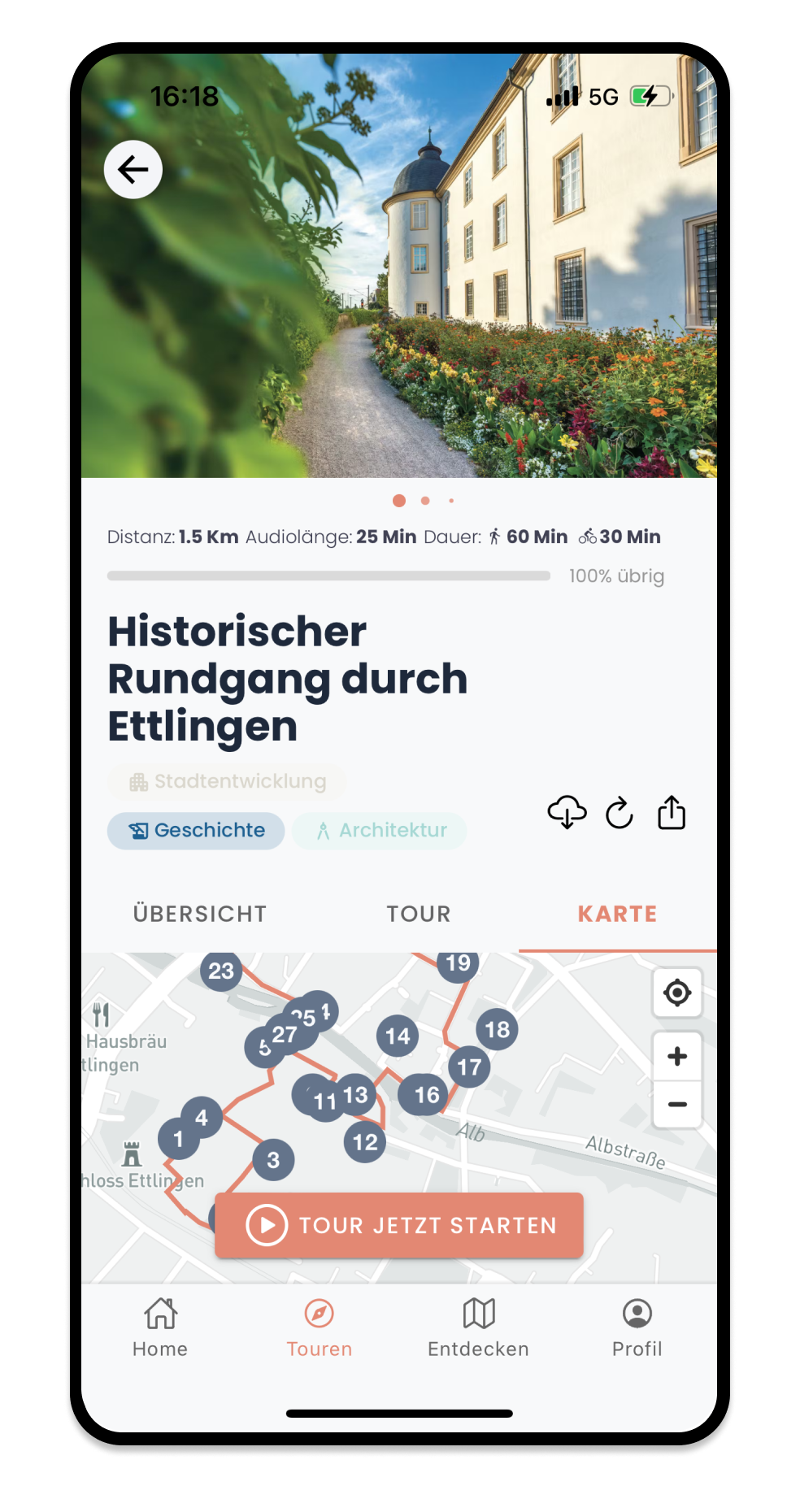Download the tour for offline use
Viewport: 800px width, 1512px height.
pos(567,812)
